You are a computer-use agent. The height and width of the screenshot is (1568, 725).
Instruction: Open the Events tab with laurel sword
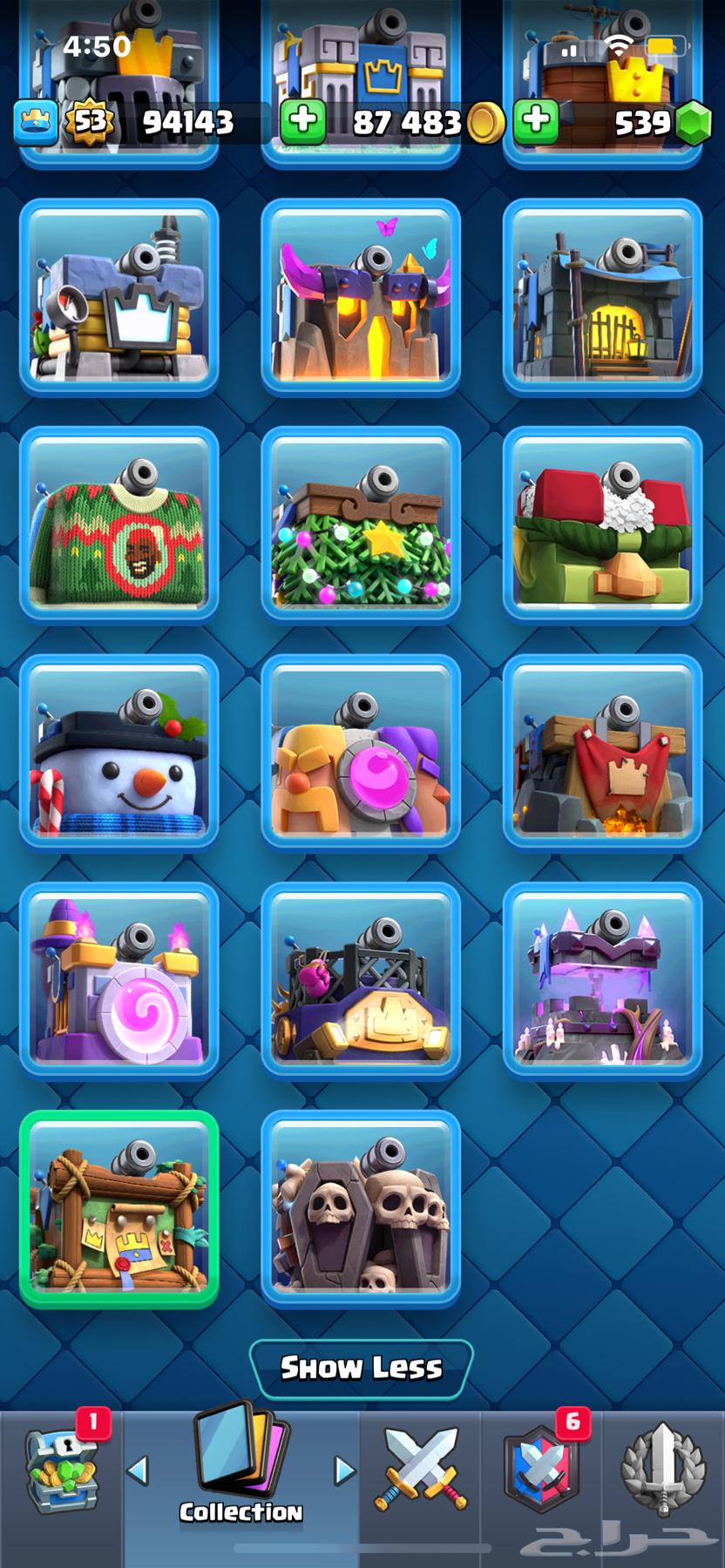pyautogui.click(x=662, y=1472)
